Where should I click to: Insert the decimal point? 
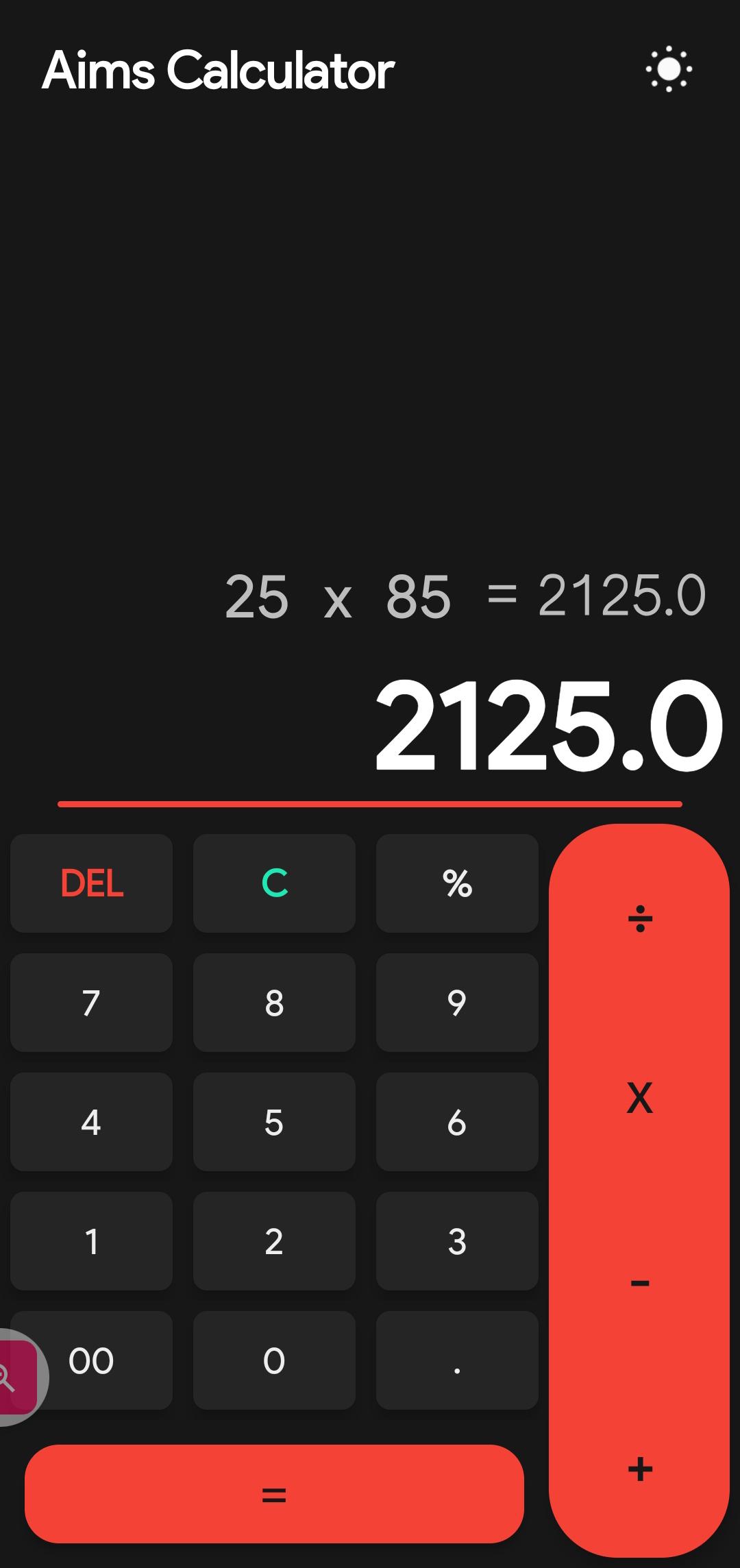[x=457, y=1360]
